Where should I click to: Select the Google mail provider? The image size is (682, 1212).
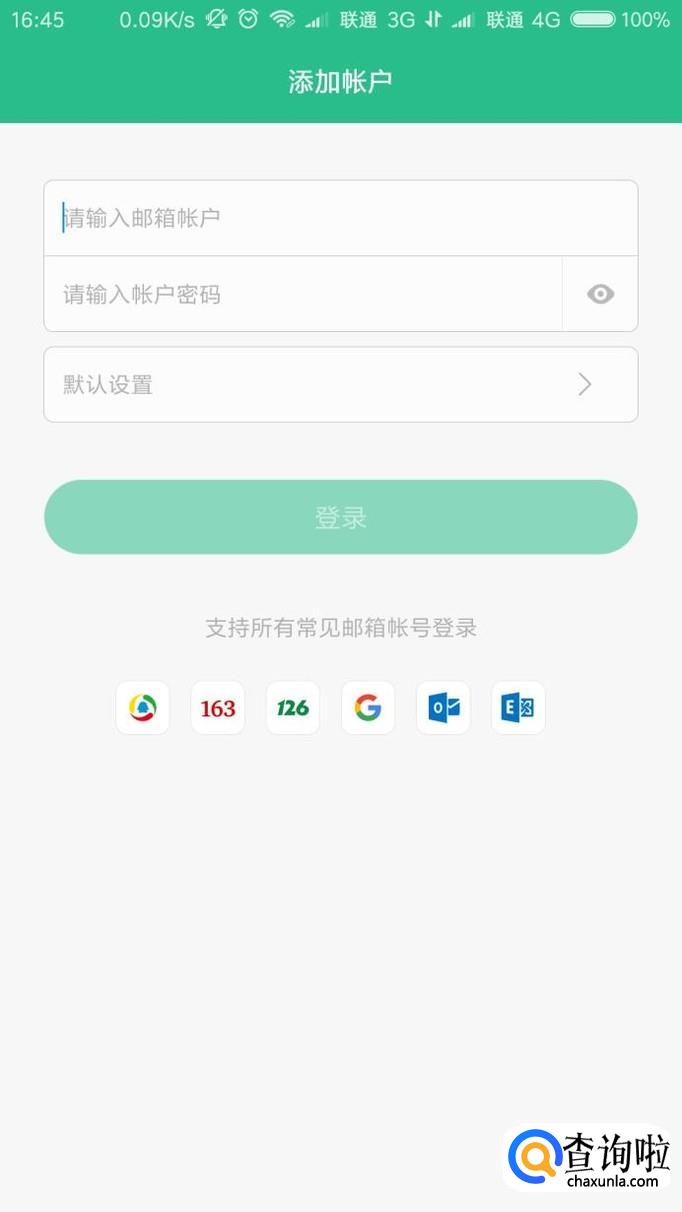[368, 708]
